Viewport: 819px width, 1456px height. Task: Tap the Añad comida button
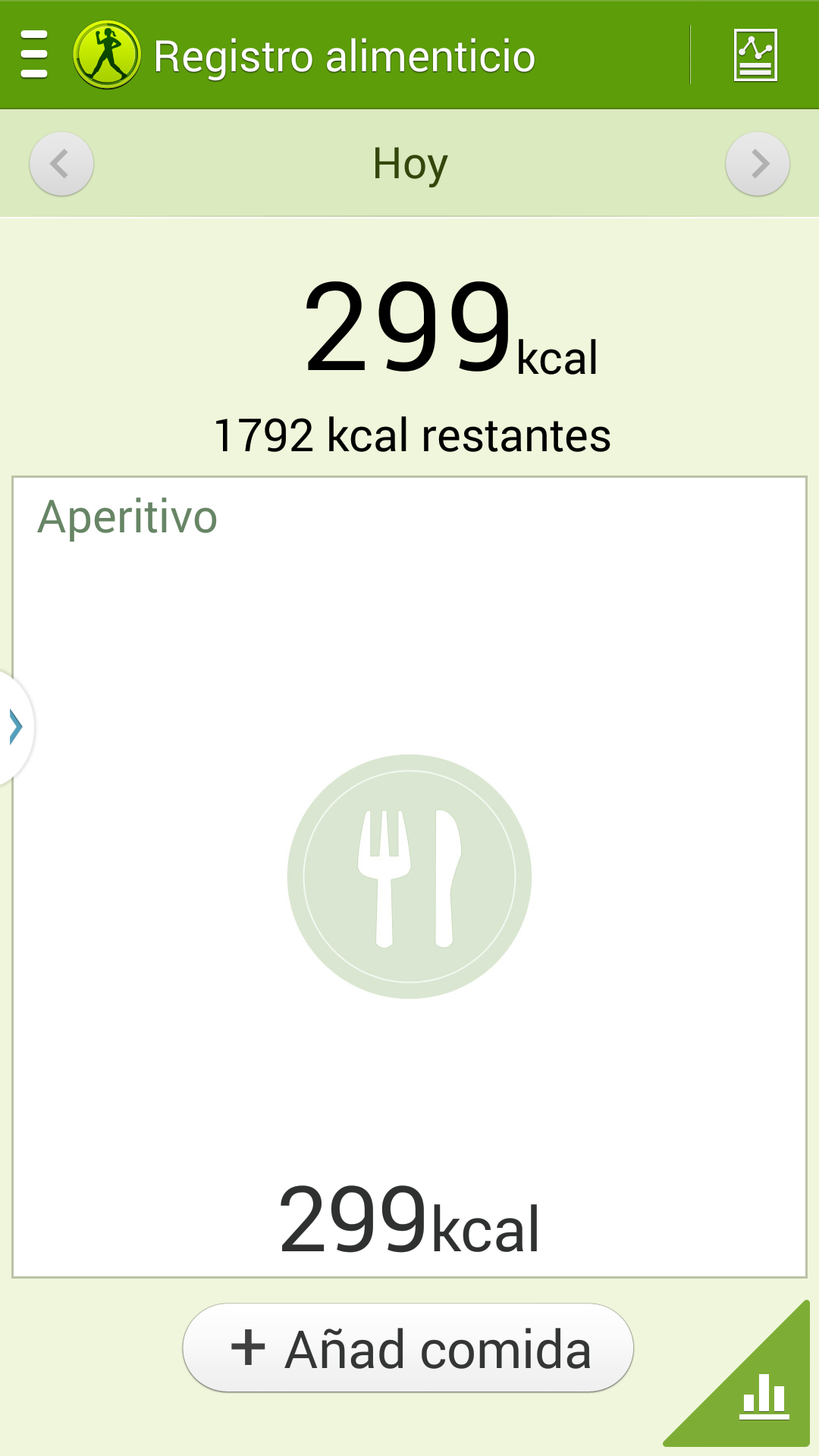coord(408,1348)
